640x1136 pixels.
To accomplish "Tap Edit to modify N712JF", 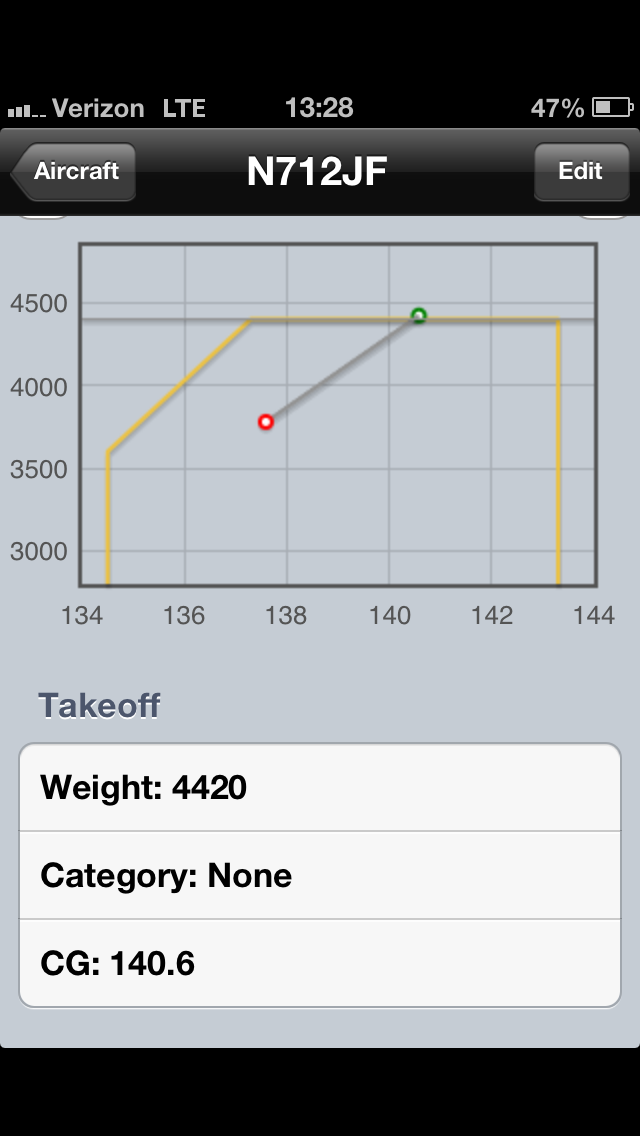I will [580, 172].
